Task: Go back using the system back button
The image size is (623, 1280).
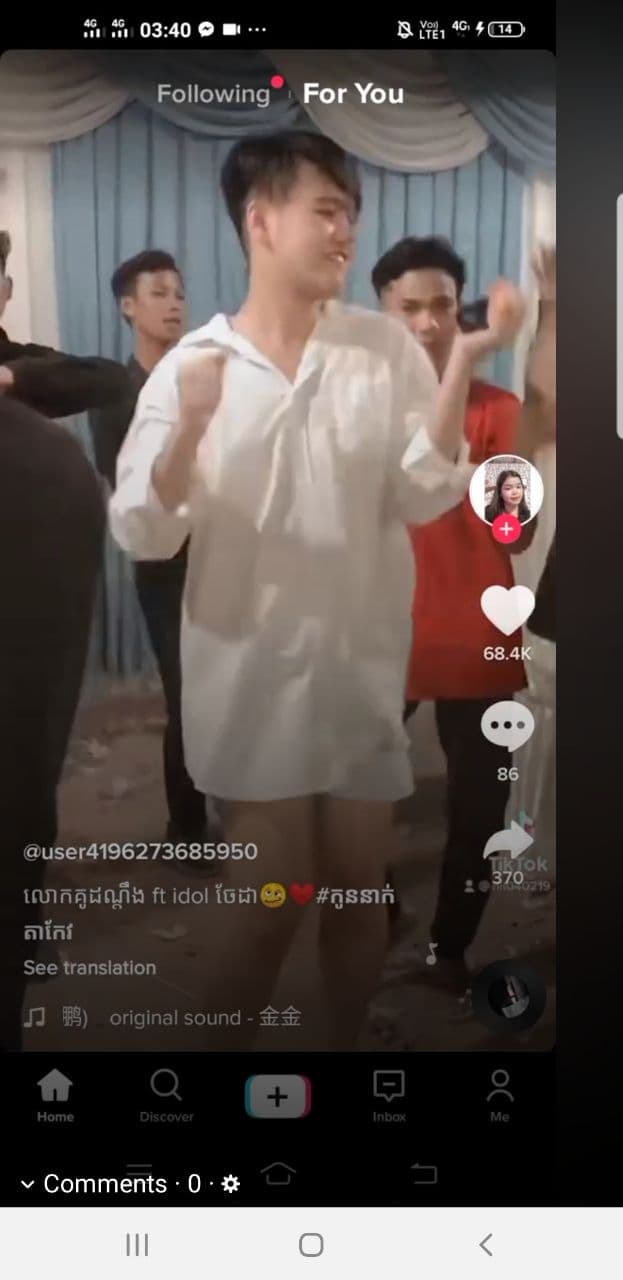Action: [x=486, y=1245]
